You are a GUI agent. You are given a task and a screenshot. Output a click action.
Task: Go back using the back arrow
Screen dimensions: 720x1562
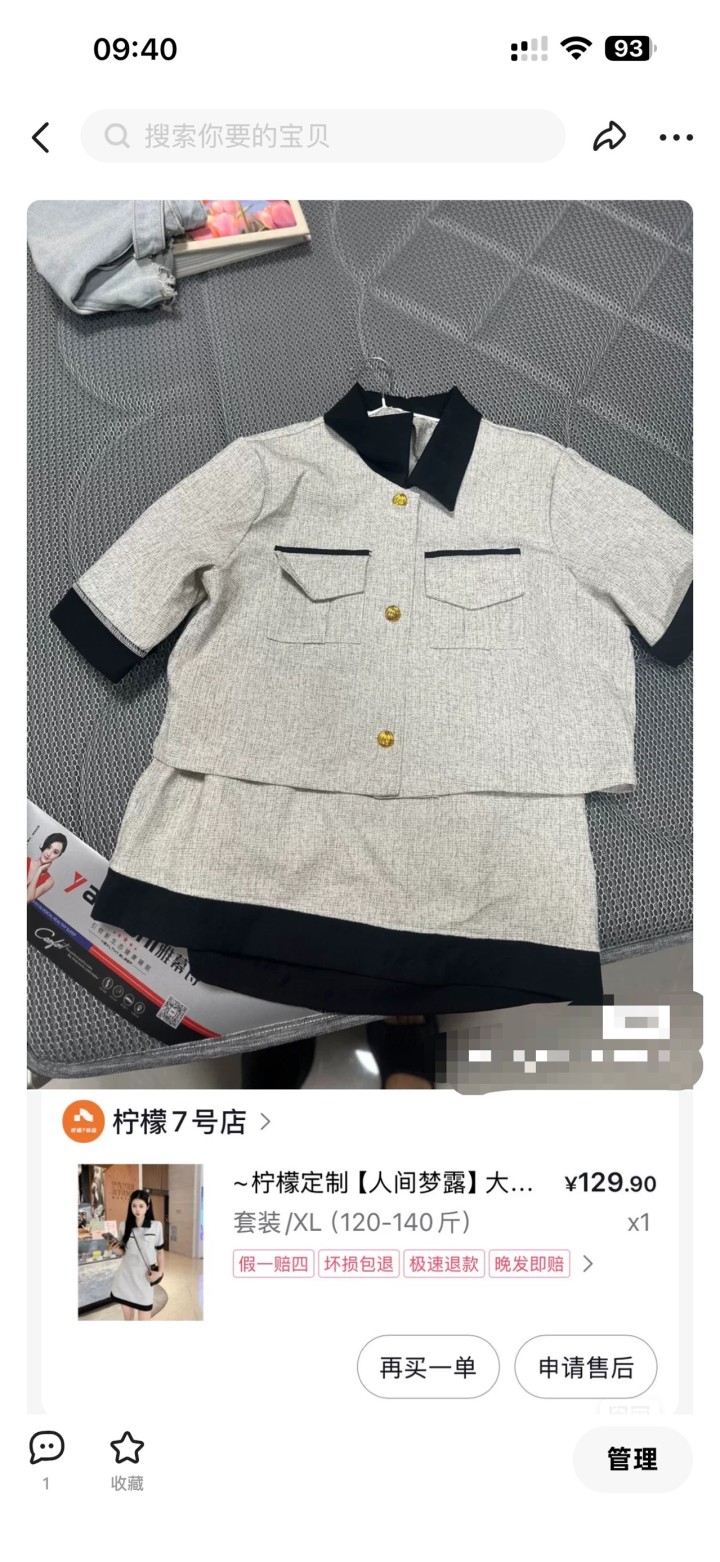[x=41, y=137]
